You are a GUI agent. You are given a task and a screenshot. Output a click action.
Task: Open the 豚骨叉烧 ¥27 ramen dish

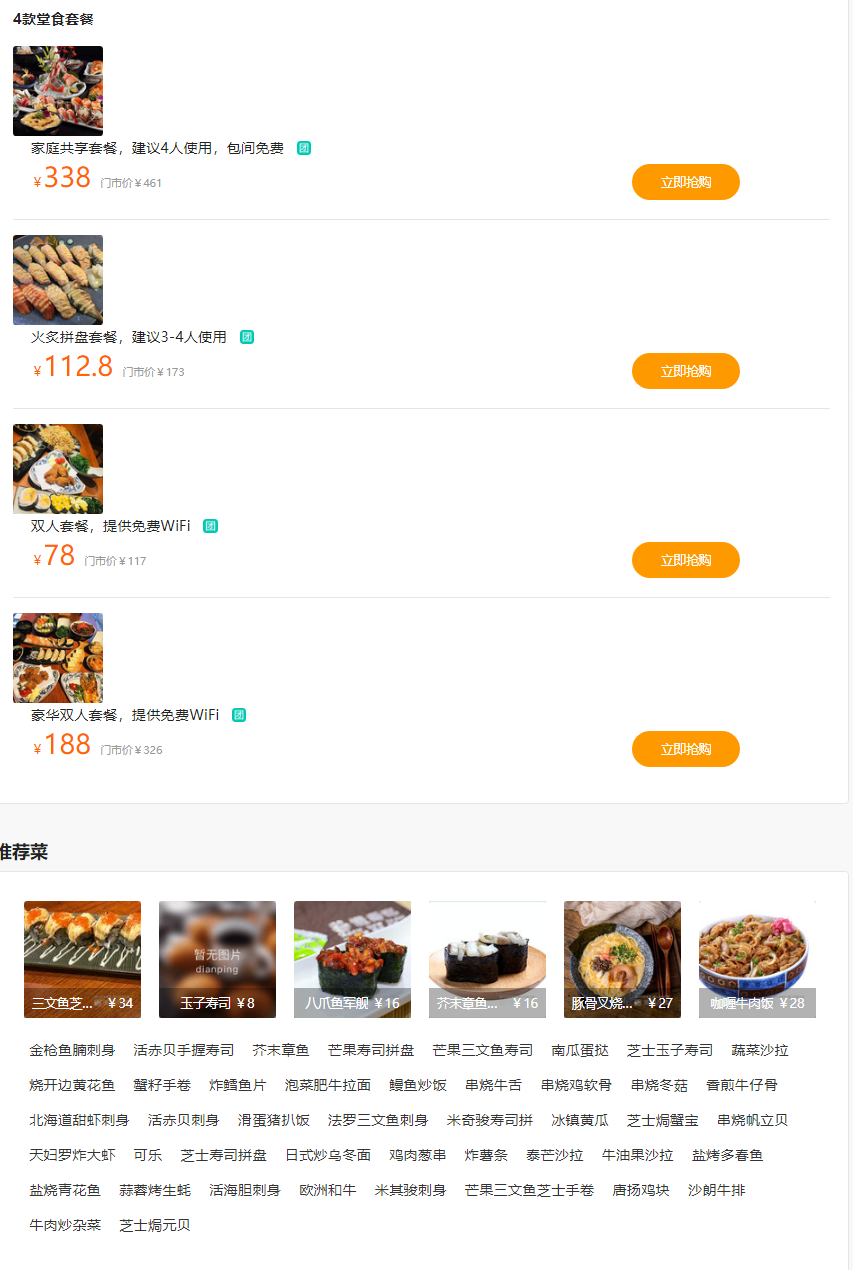click(622, 959)
